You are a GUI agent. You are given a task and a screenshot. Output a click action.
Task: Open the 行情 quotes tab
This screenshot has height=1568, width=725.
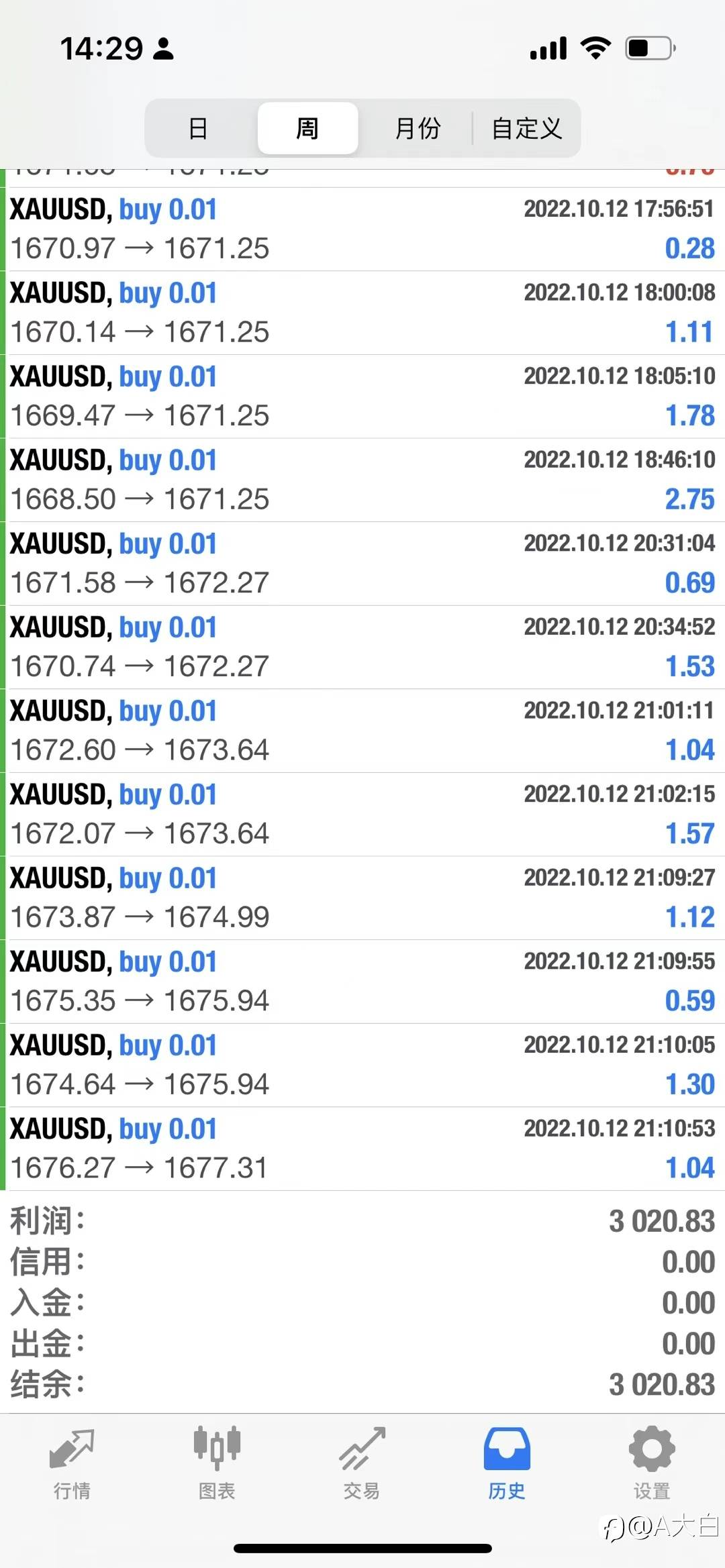[72, 1463]
